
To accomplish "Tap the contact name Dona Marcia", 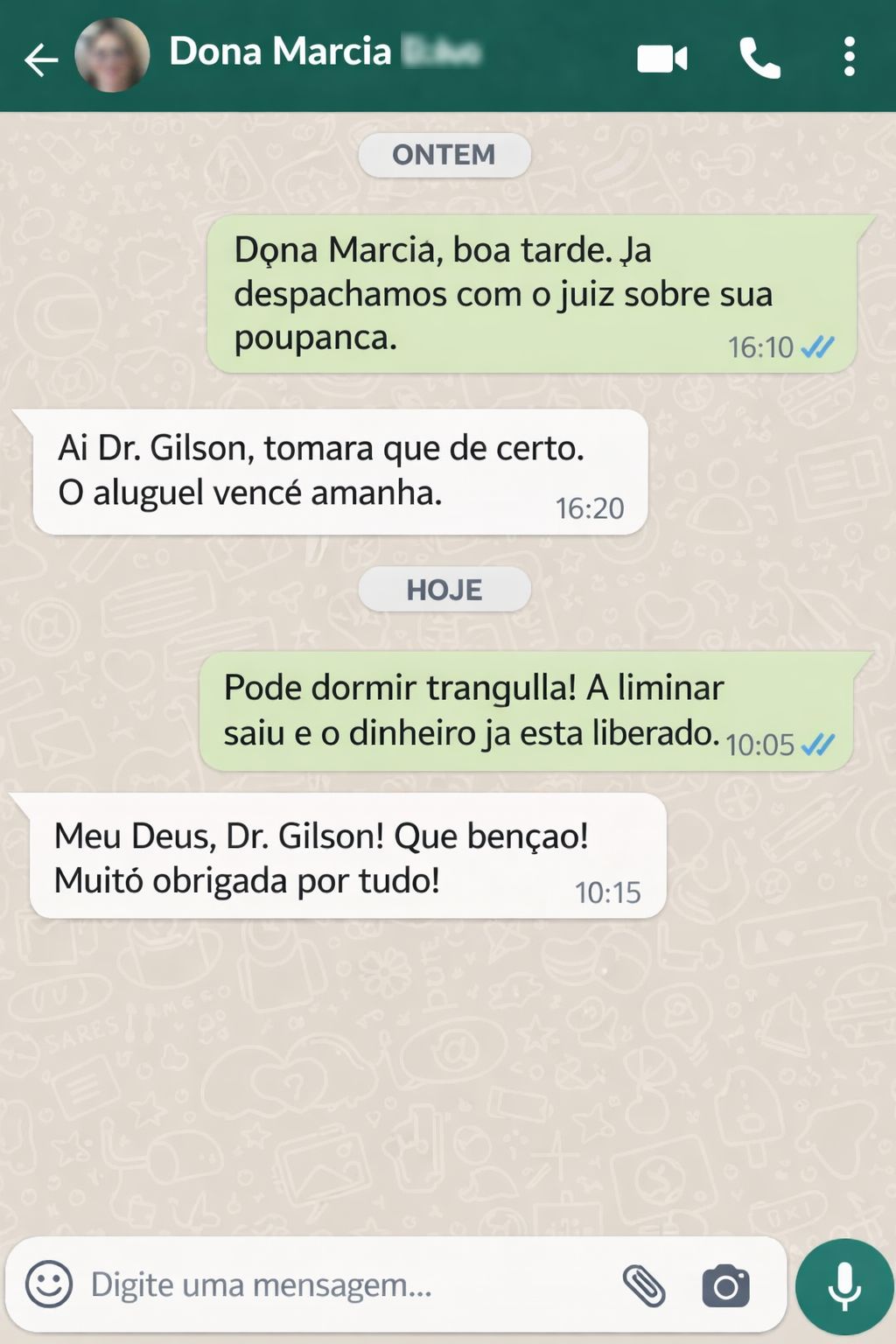I will [280, 52].
